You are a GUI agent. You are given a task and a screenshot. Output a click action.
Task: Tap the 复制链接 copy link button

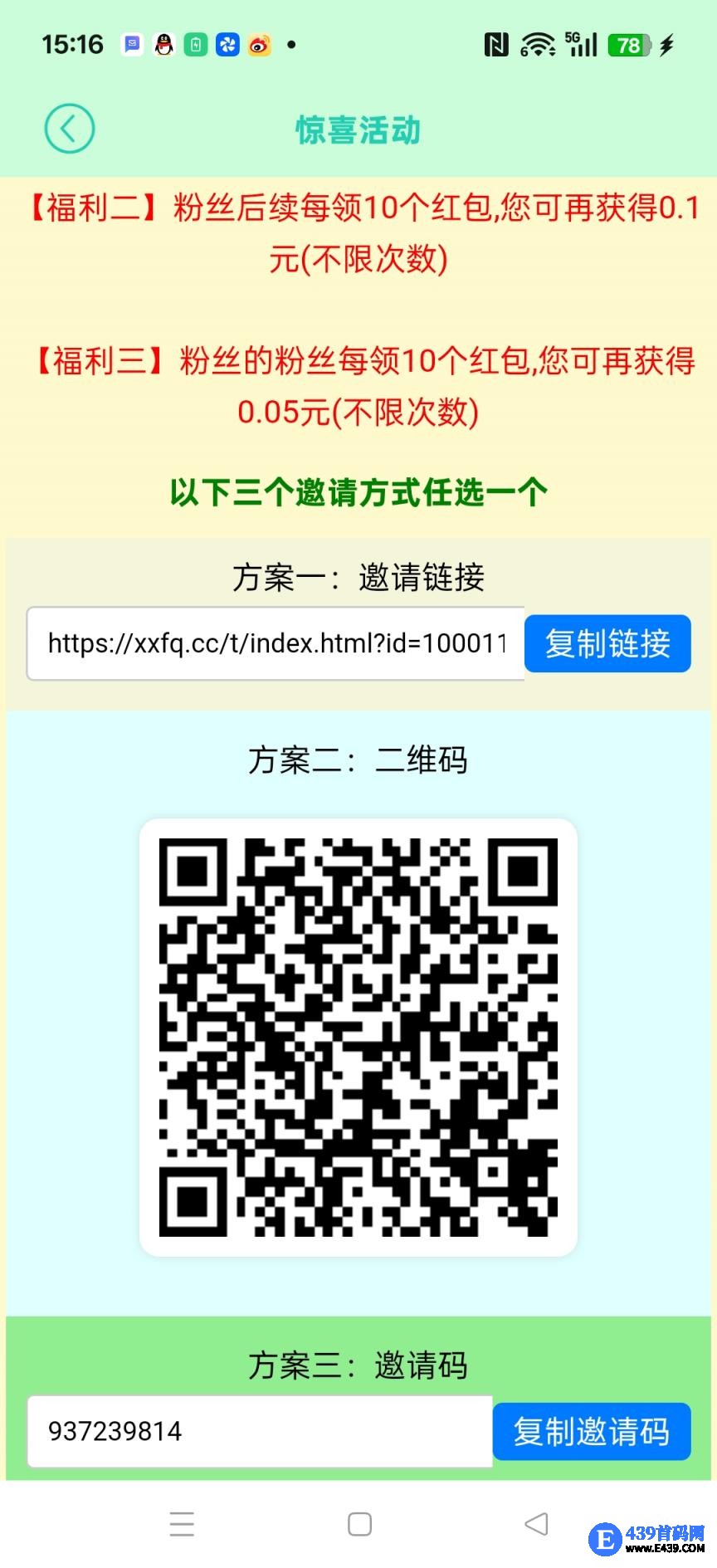[607, 643]
